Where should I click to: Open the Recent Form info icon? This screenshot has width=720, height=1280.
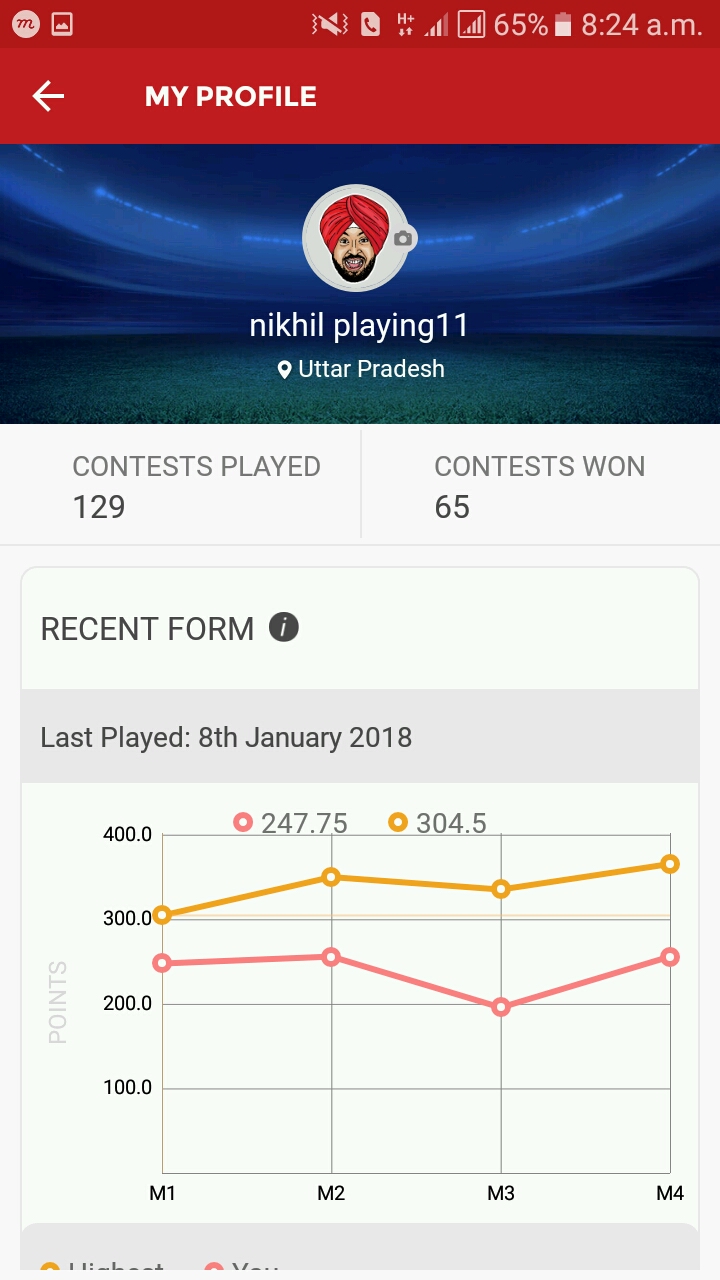tap(284, 628)
